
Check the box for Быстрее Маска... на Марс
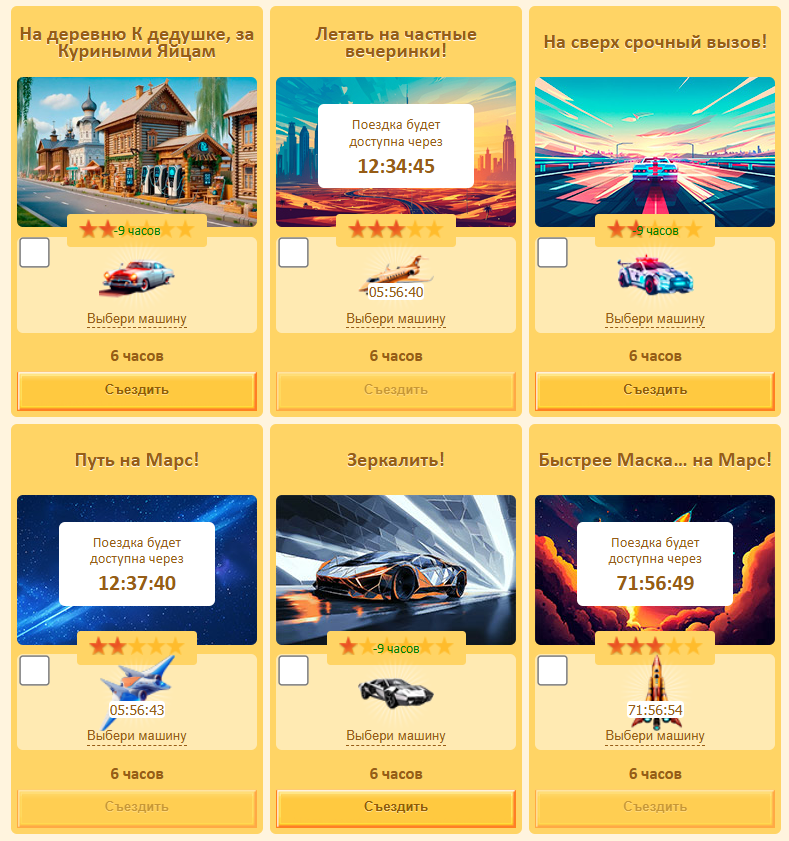pos(552,670)
